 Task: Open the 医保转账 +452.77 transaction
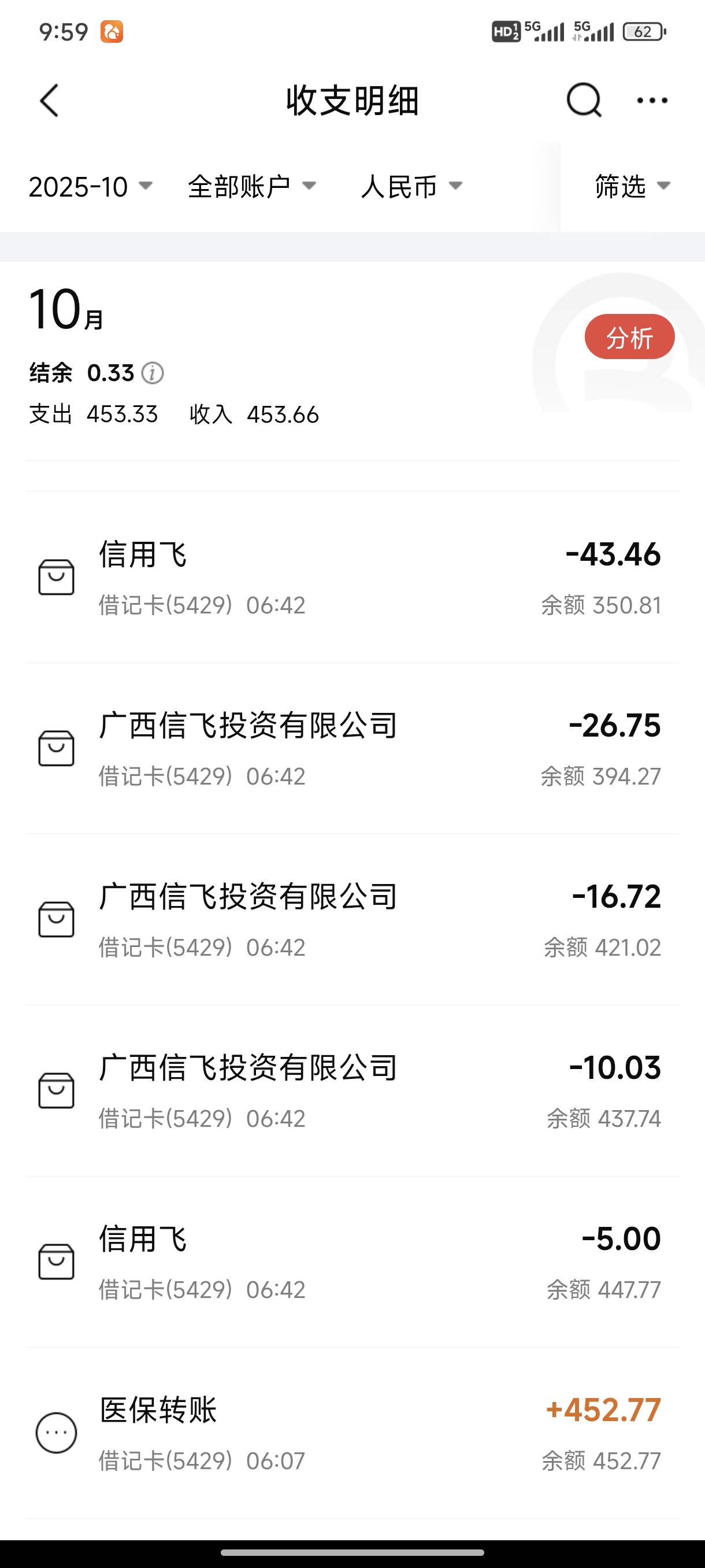coord(352,1433)
